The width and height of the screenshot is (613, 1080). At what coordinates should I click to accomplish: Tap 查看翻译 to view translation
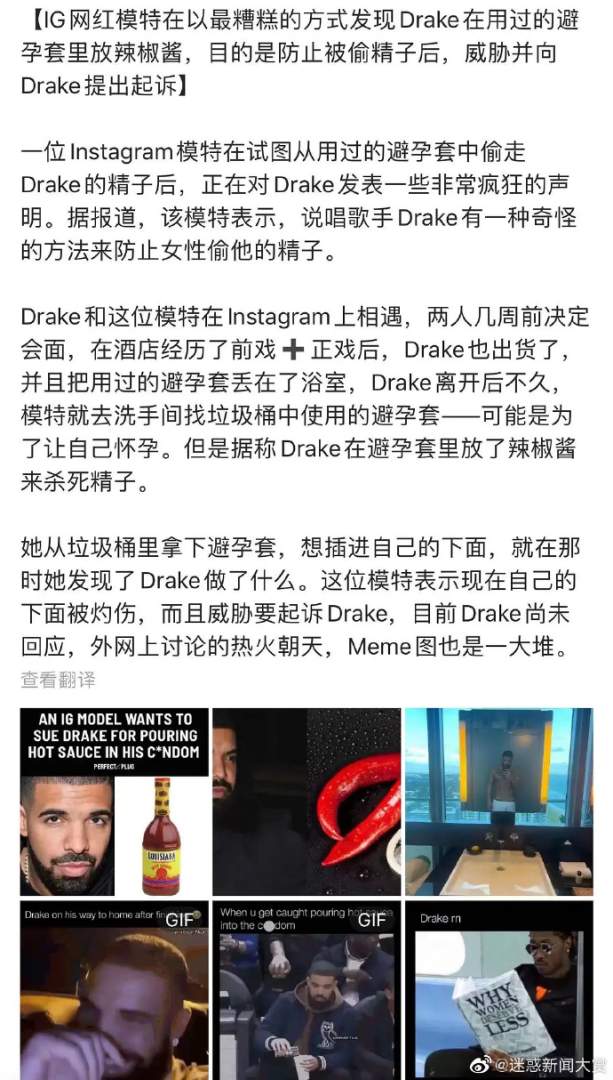58,679
